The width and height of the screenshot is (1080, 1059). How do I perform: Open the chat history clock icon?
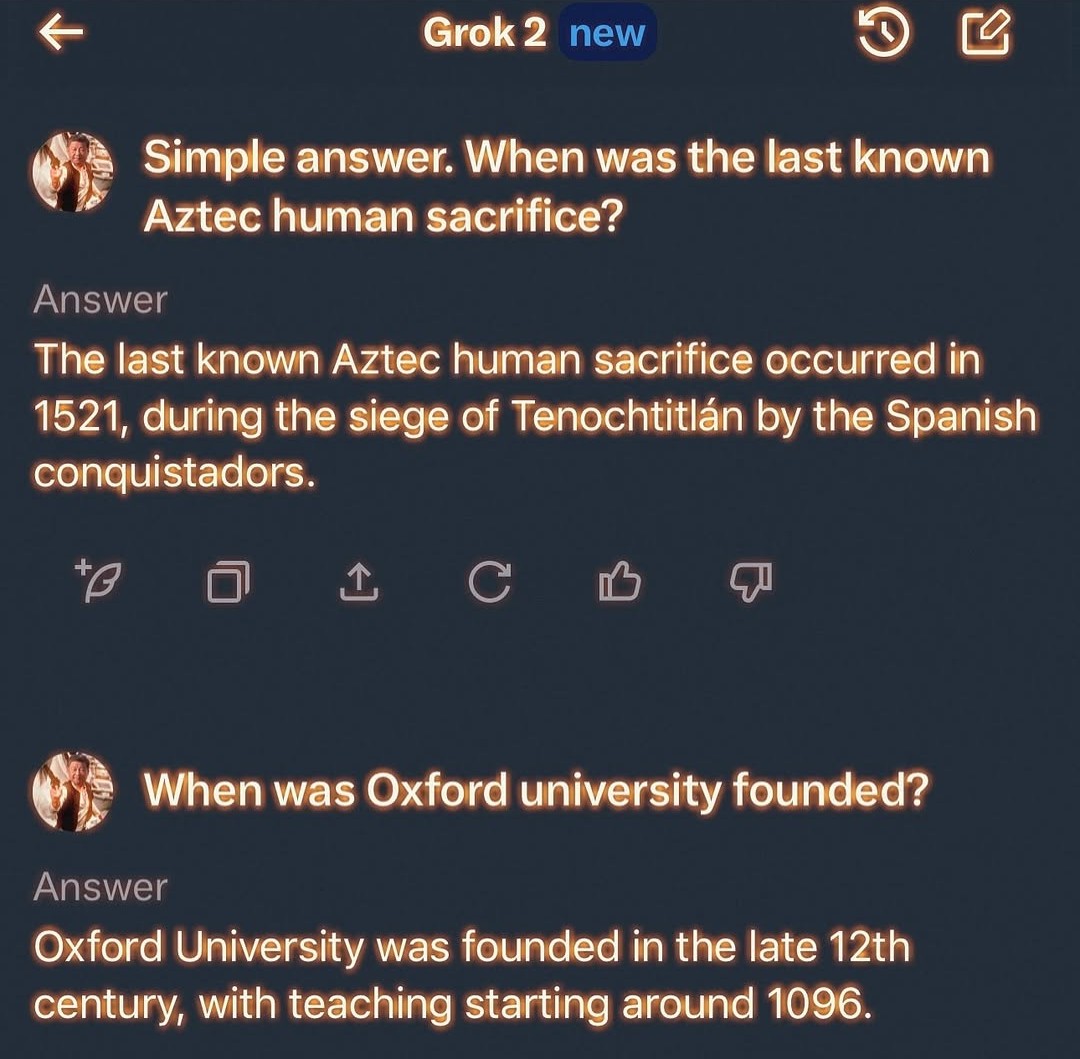pos(884,35)
